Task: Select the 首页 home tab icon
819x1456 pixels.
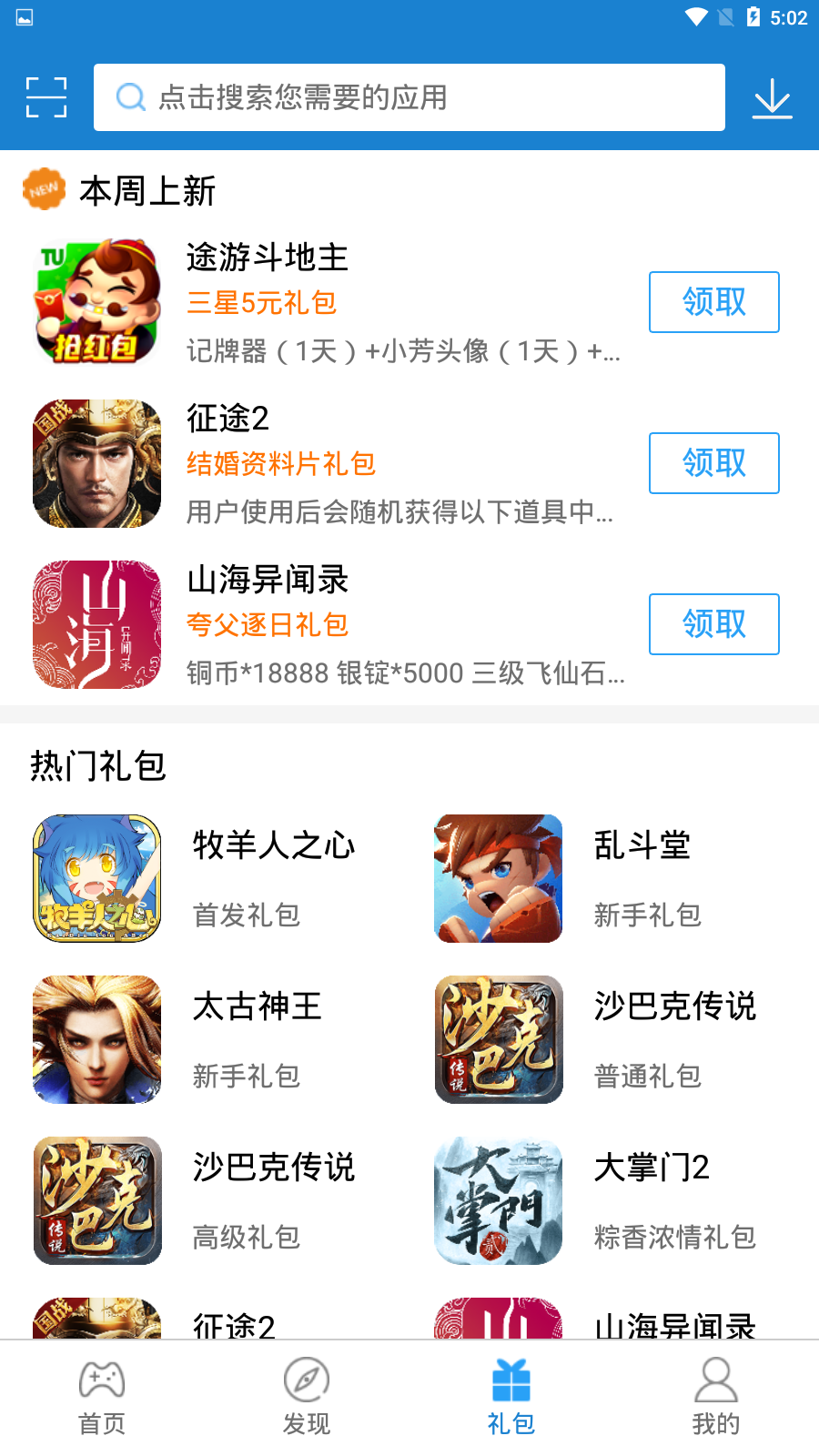Action: click(x=102, y=1380)
